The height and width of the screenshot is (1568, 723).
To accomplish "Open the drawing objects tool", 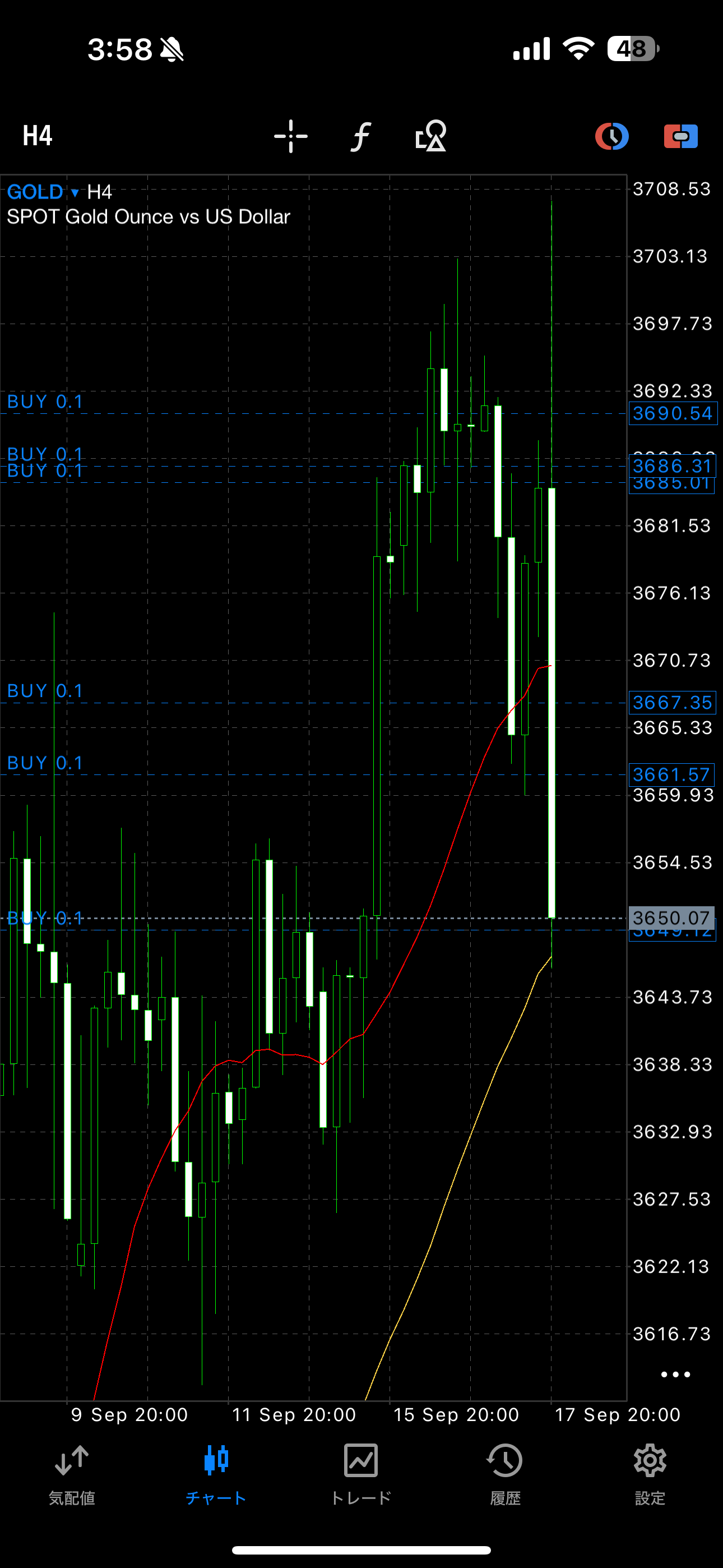I will (431, 136).
